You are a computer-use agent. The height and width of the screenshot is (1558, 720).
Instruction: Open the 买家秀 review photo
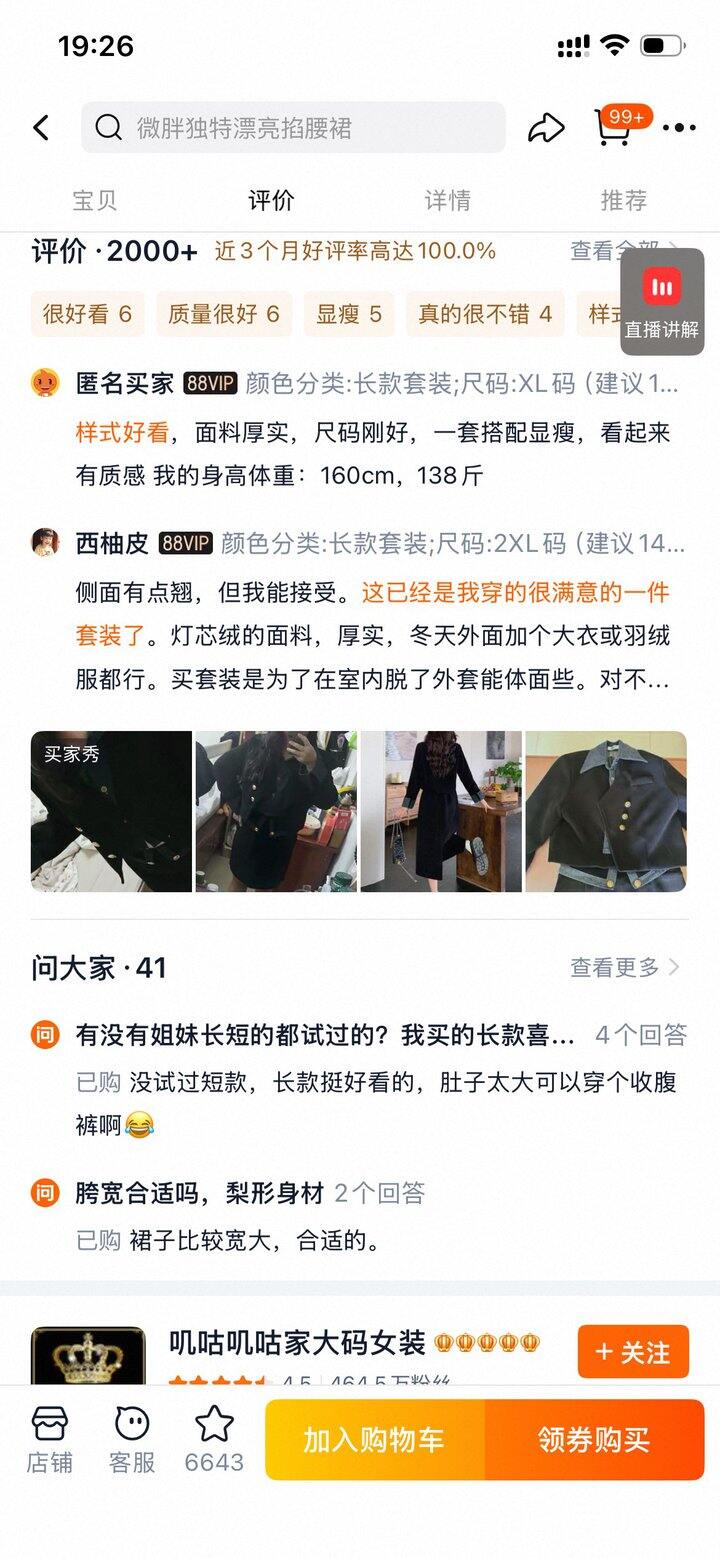[x=111, y=811]
